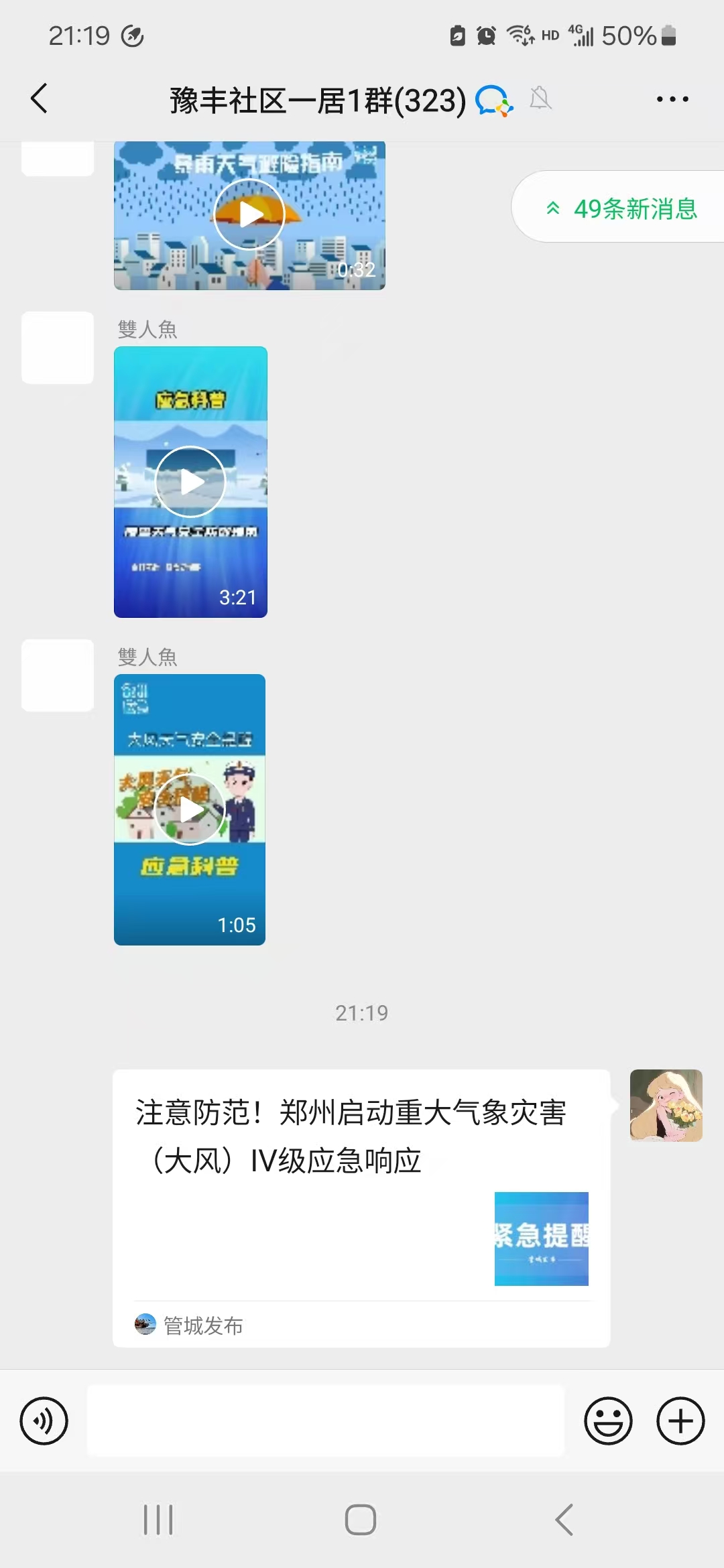This screenshot has width=724, height=1568.
Task: Open the 郑州启动重大气象灾害 article card
Action: pyautogui.click(x=361, y=1207)
